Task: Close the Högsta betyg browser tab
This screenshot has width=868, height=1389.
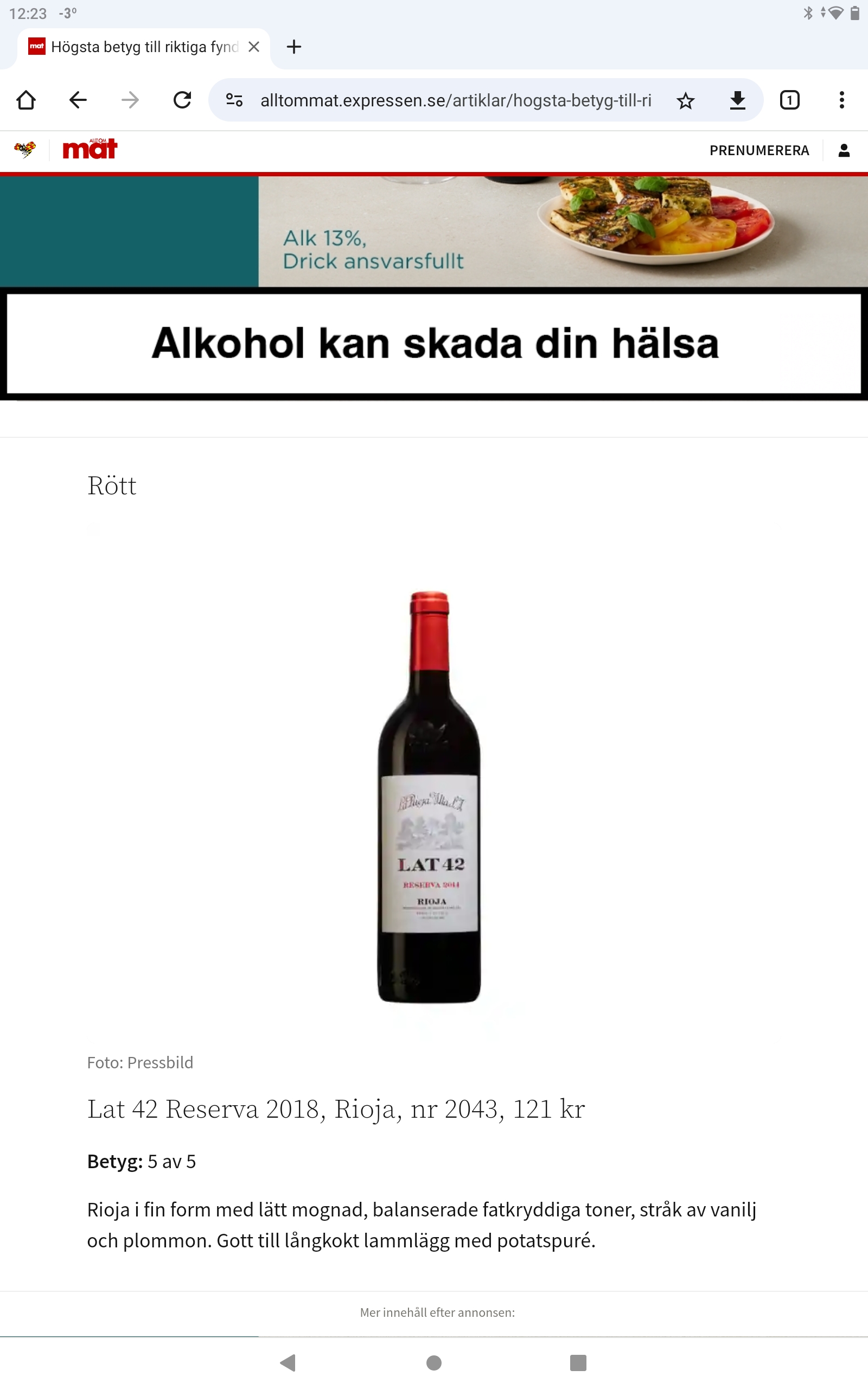Action: coord(254,47)
